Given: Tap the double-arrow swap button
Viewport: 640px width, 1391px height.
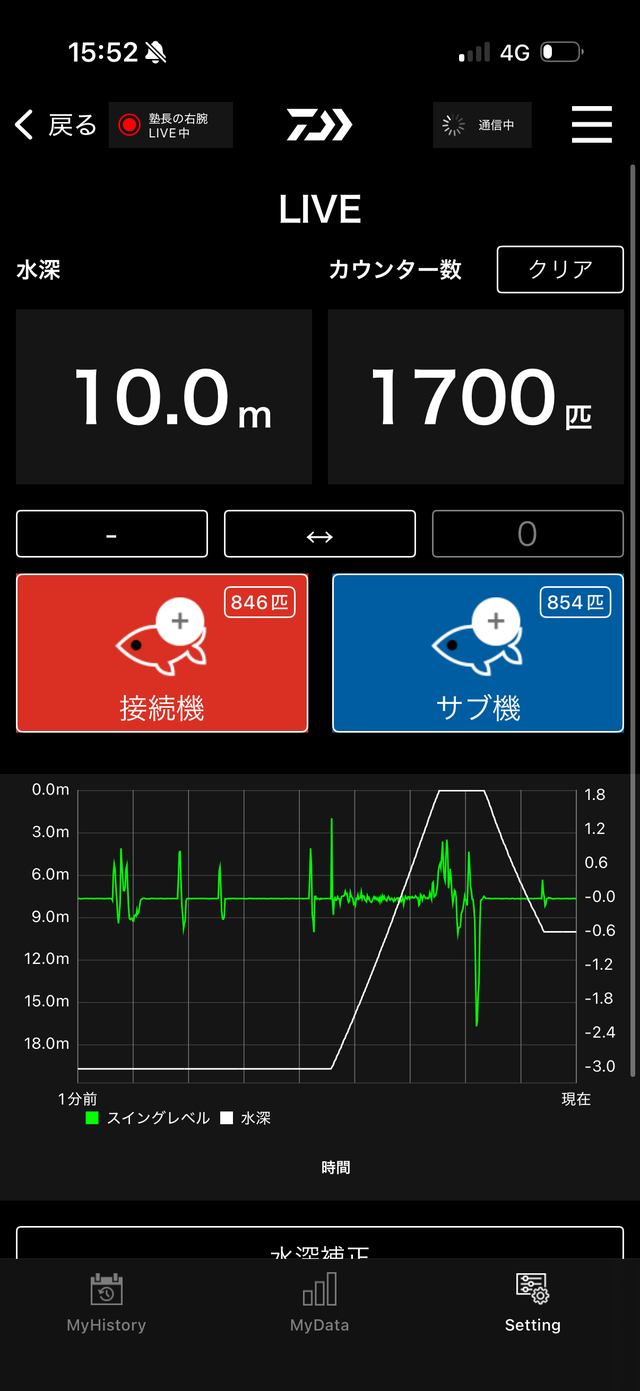Looking at the screenshot, I should click(319, 534).
